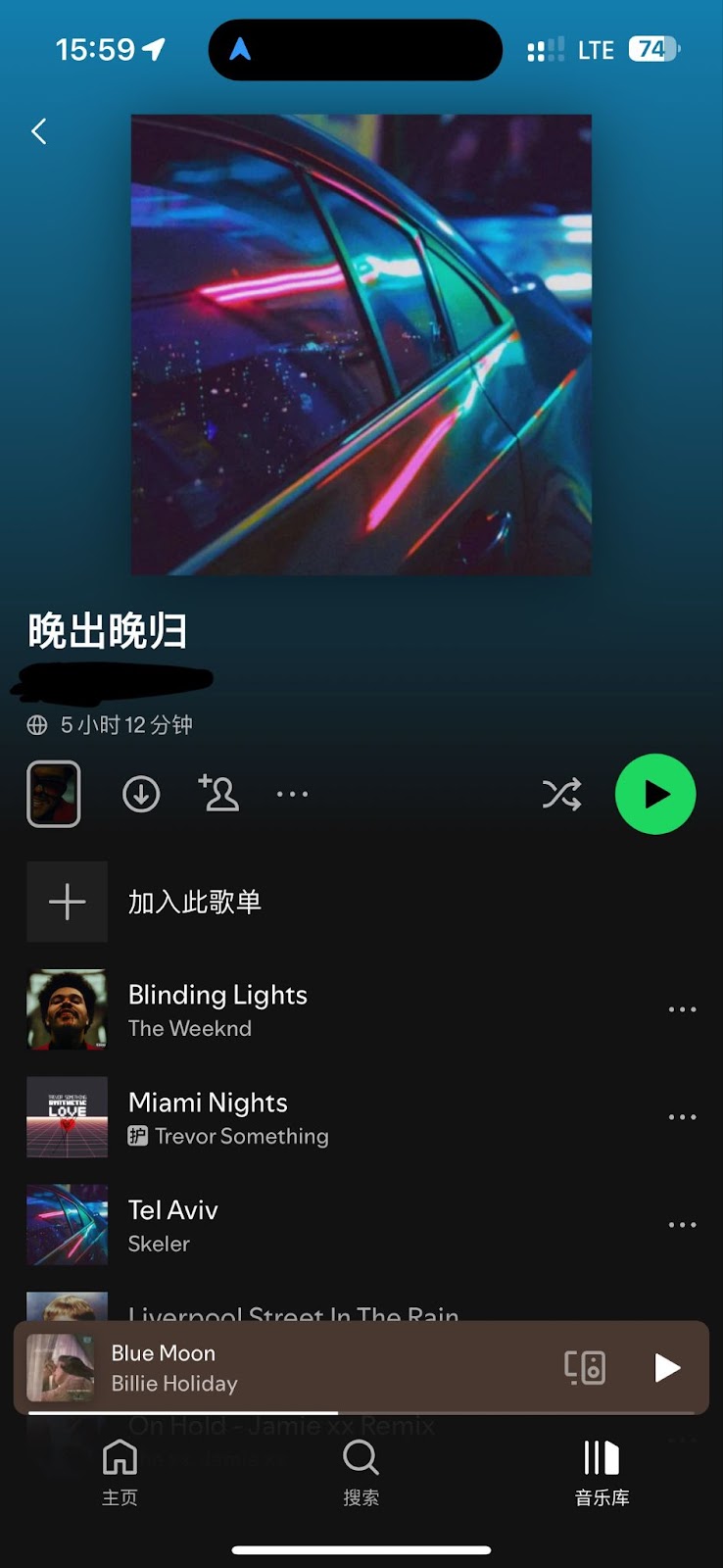
Task: Resume Blue Moon with mini player play button
Action: point(666,1367)
